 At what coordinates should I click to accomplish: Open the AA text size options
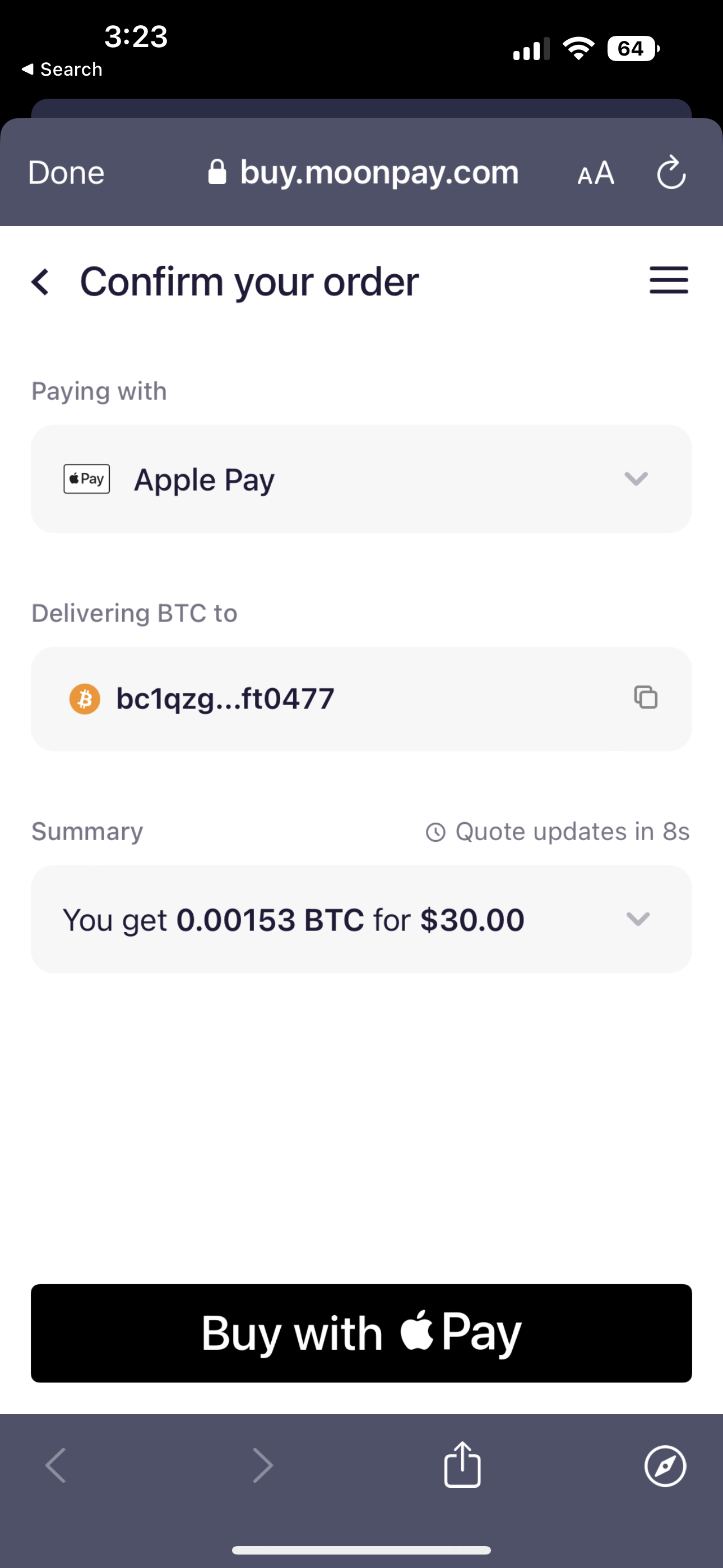[595, 173]
